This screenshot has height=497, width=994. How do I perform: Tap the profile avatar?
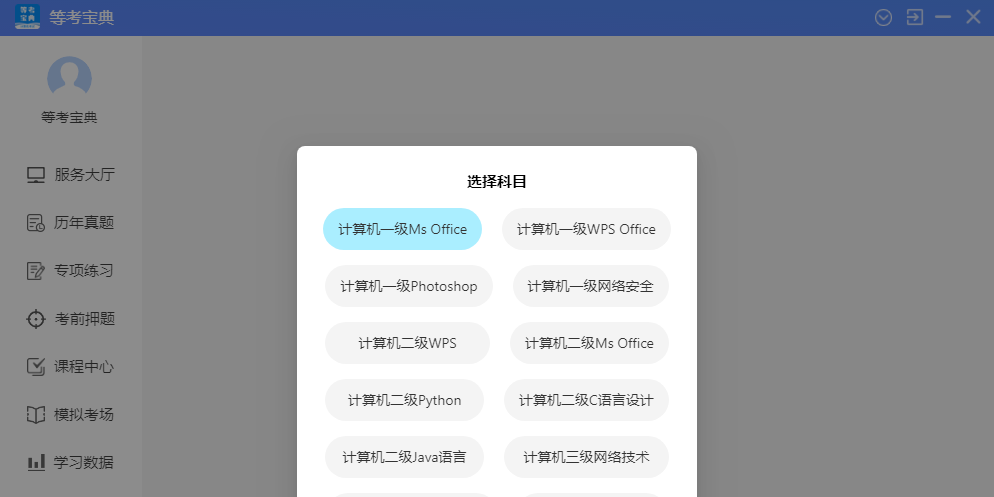pyautogui.click(x=70, y=78)
